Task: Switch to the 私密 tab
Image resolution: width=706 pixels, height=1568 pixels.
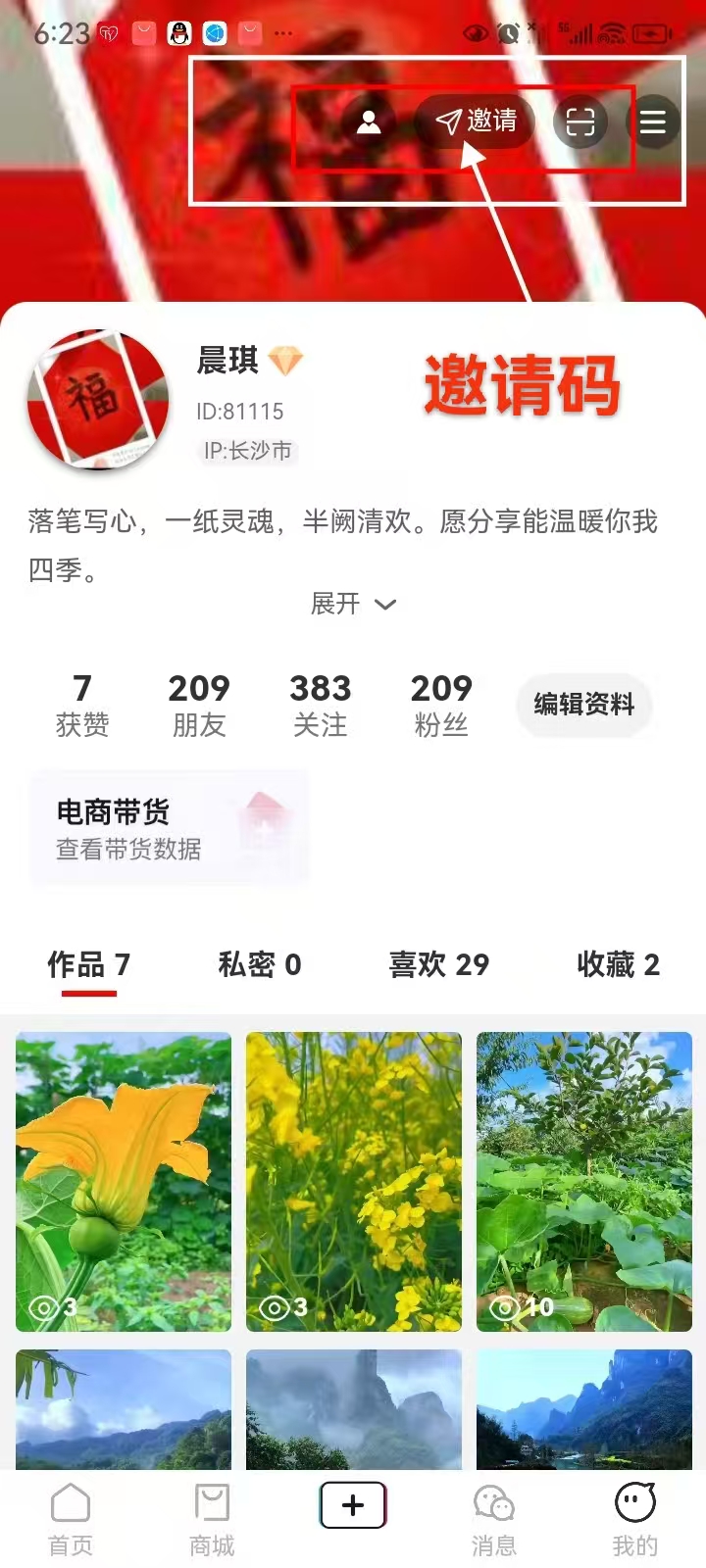Action: tap(260, 964)
